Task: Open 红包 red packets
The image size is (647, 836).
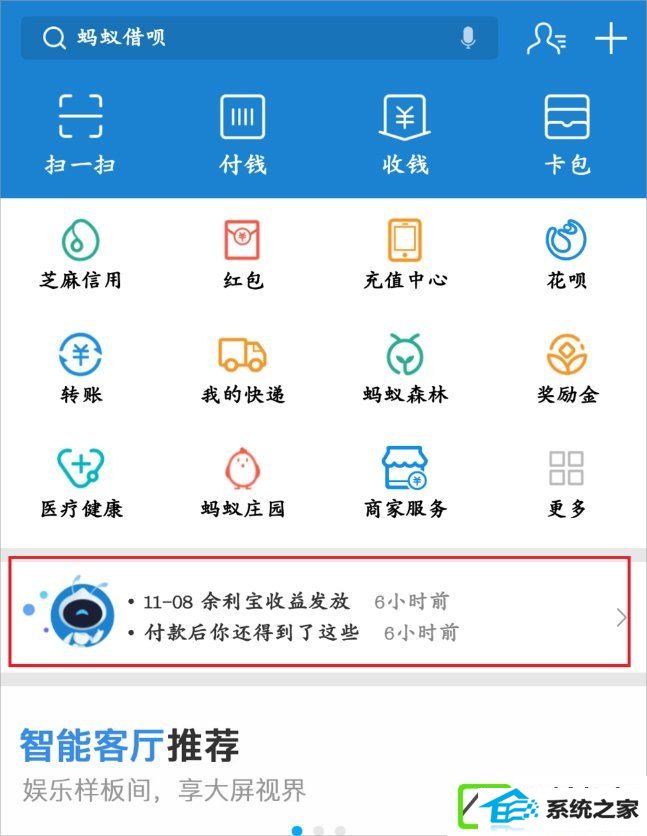Action: coord(242,255)
